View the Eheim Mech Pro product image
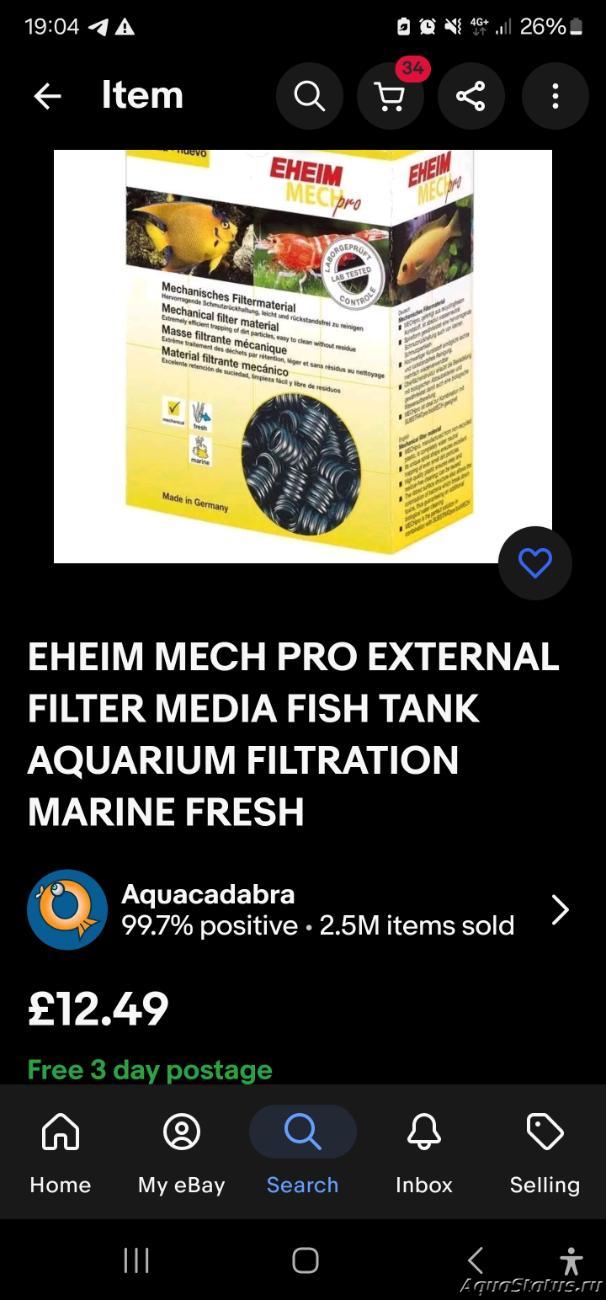This screenshot has height=1300, width=606. [303, 356]
